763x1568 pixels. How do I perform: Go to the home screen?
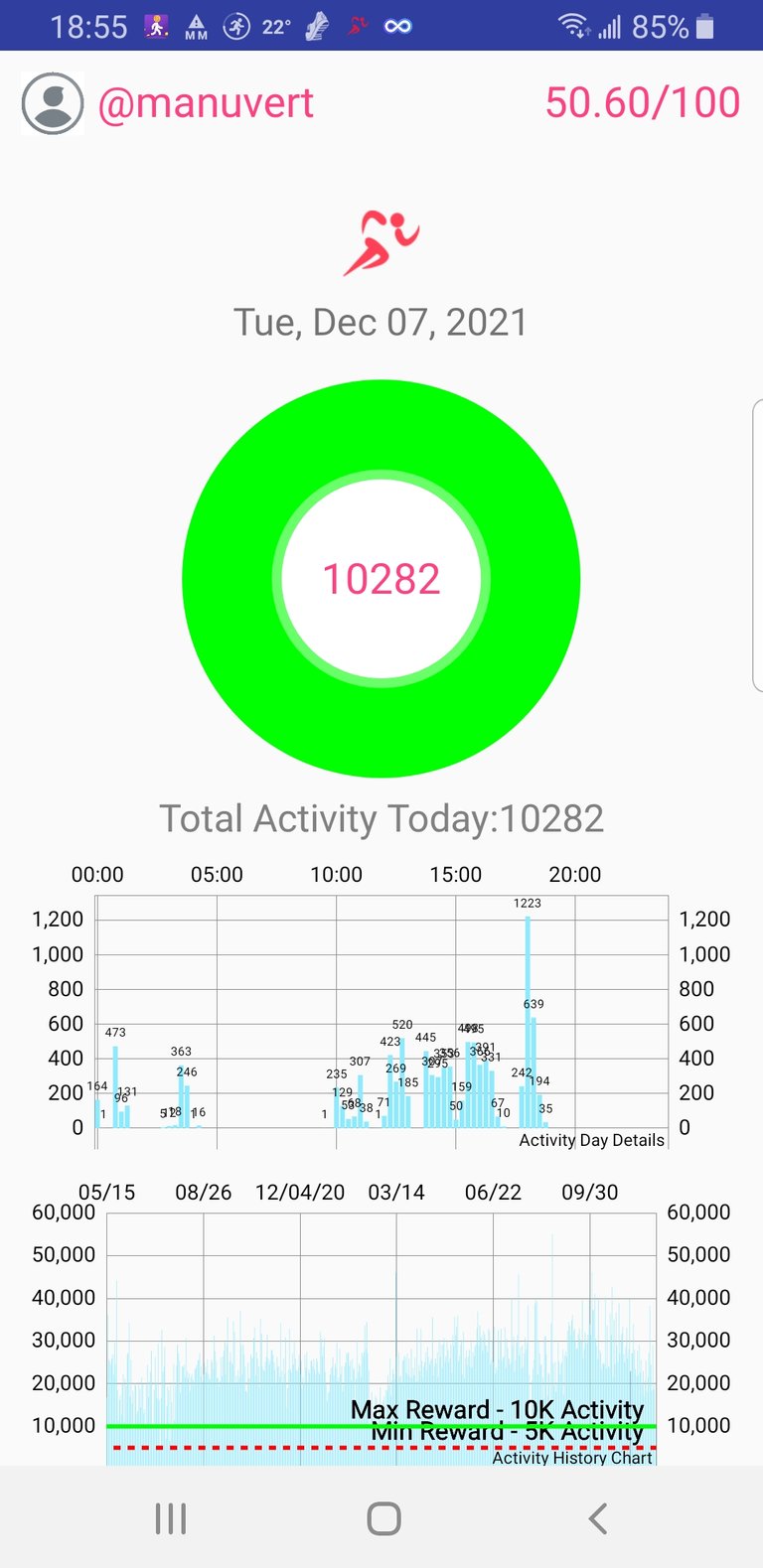[383, 1518]
